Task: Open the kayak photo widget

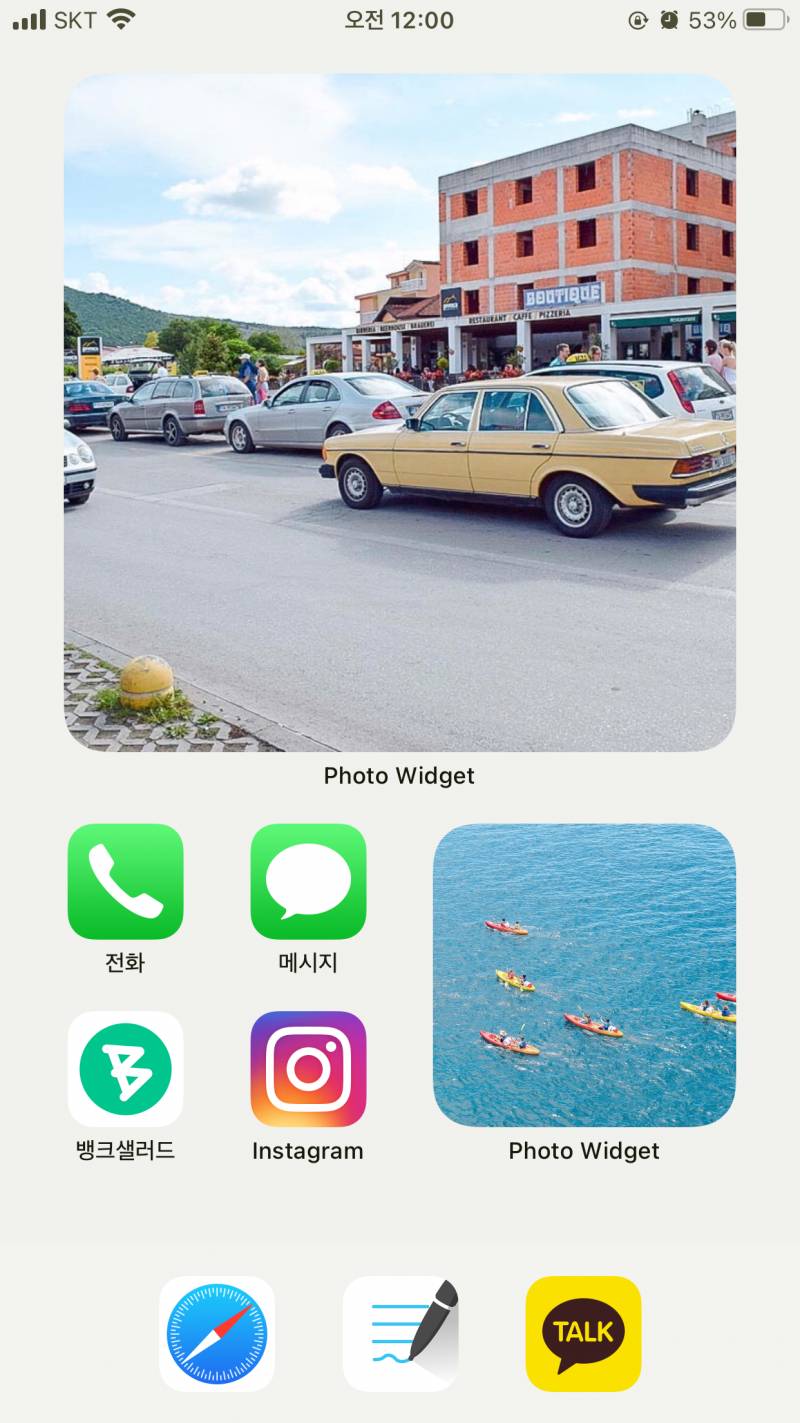Action: (x=584, y=975)
